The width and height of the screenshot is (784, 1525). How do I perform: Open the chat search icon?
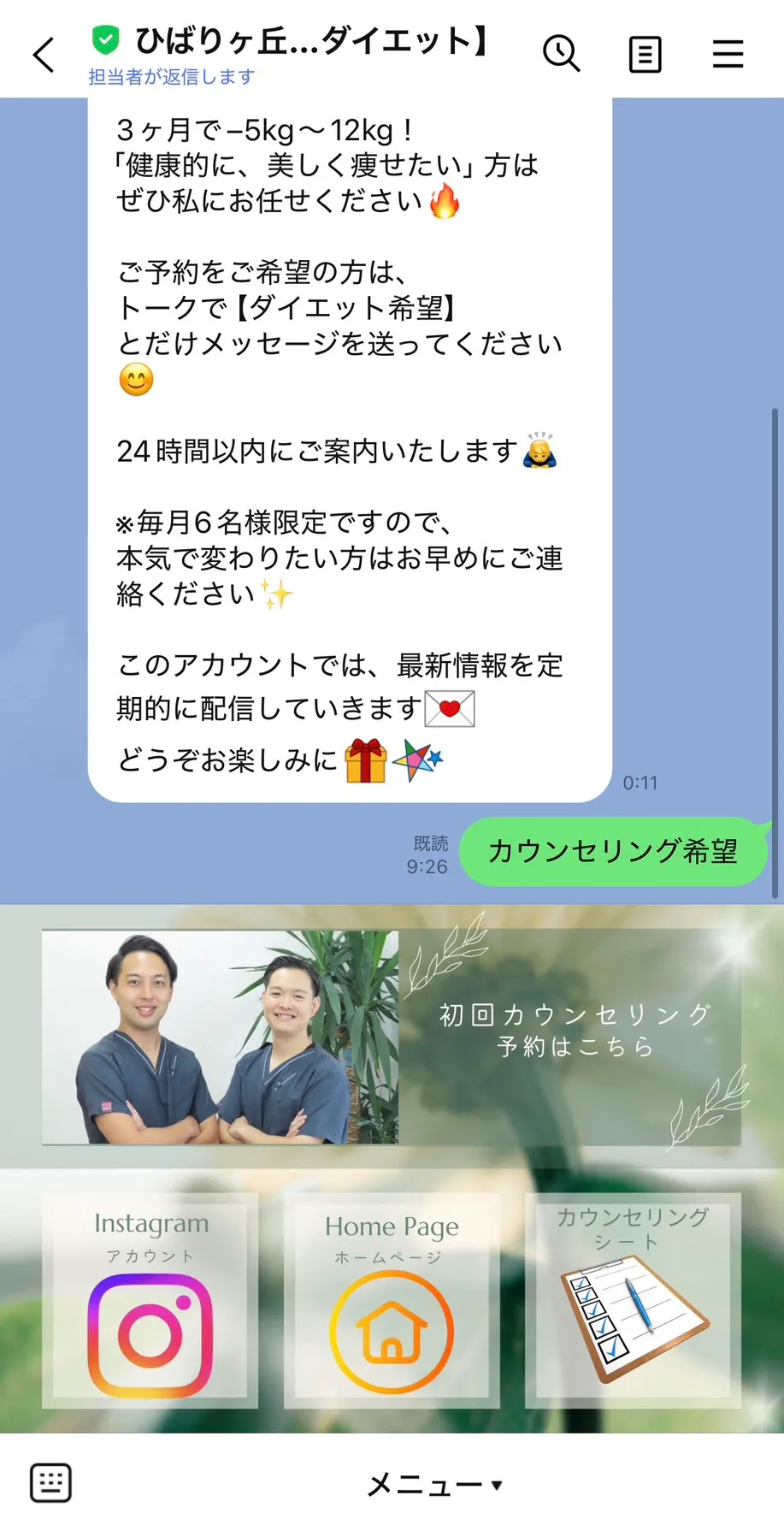click(561, 54)
